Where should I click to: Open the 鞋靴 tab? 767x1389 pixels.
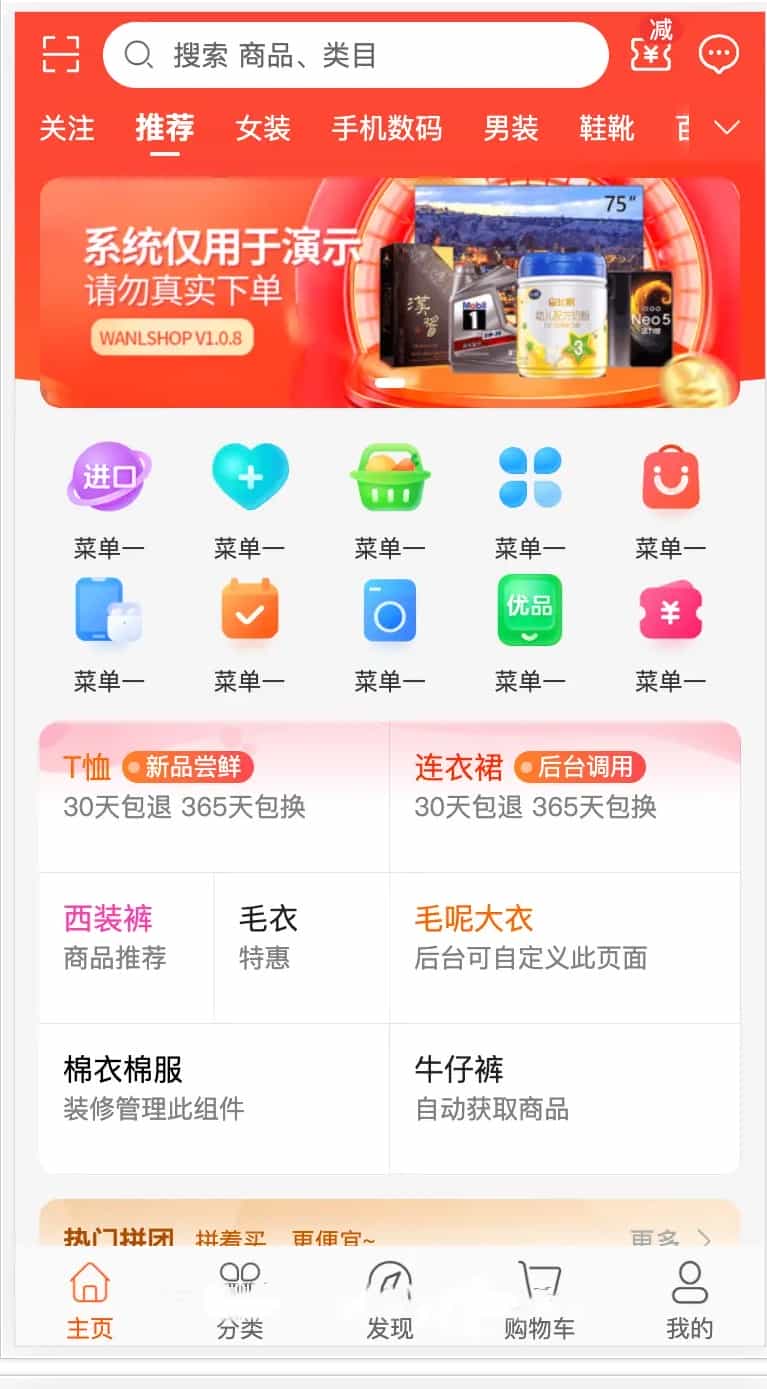click(606, 128)
